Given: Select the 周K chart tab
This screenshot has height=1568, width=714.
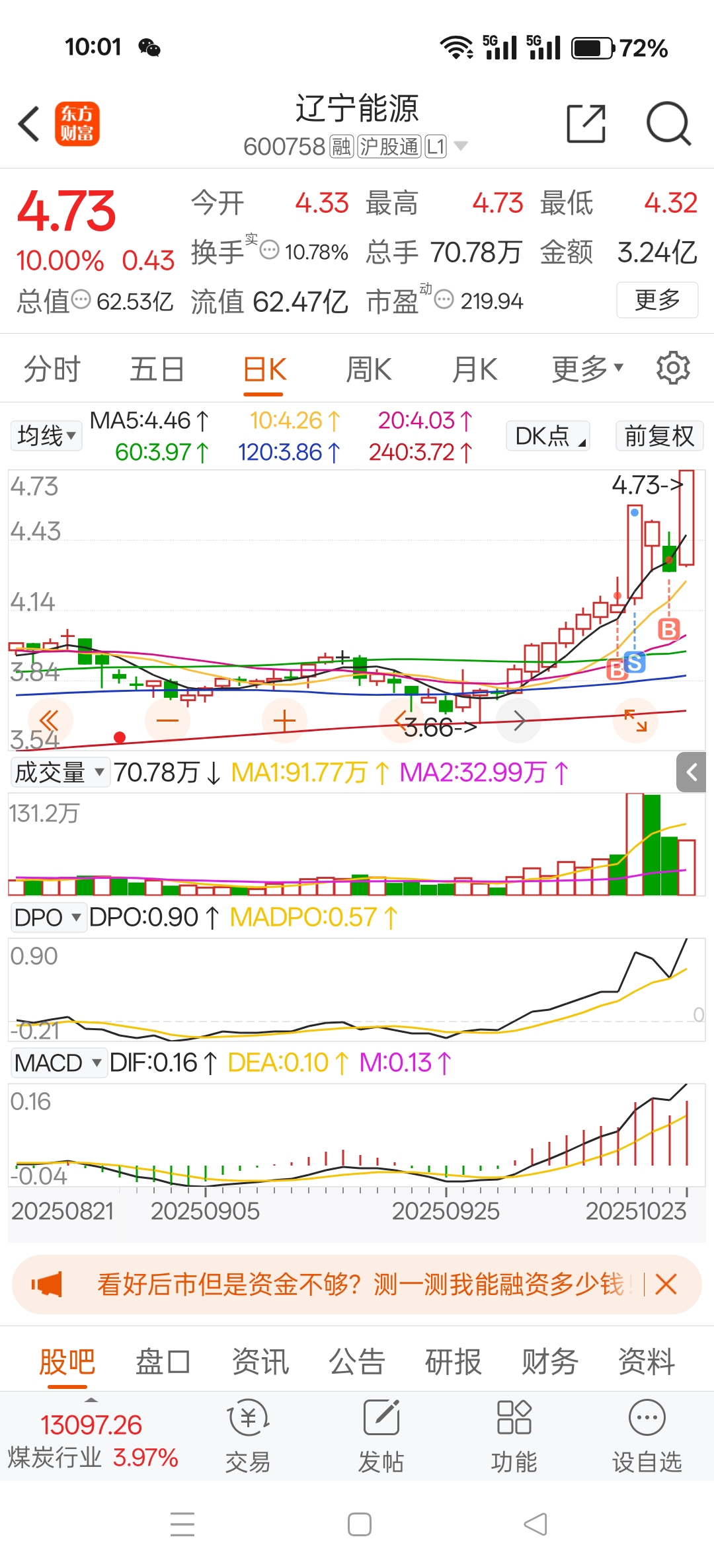Looking at the screenshot, I should pos(369,369).
